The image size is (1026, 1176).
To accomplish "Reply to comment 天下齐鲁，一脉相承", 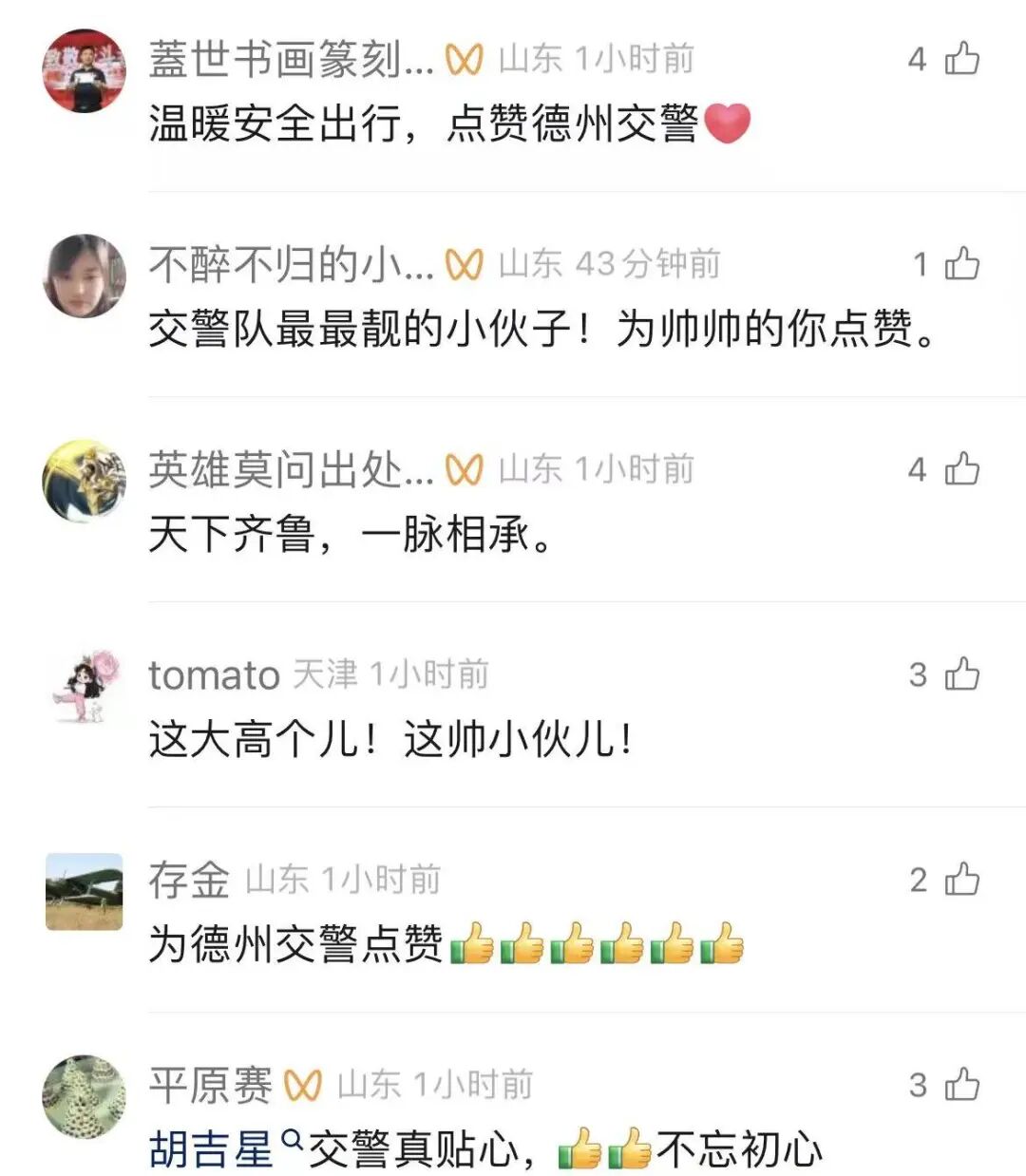I will 350,534.
